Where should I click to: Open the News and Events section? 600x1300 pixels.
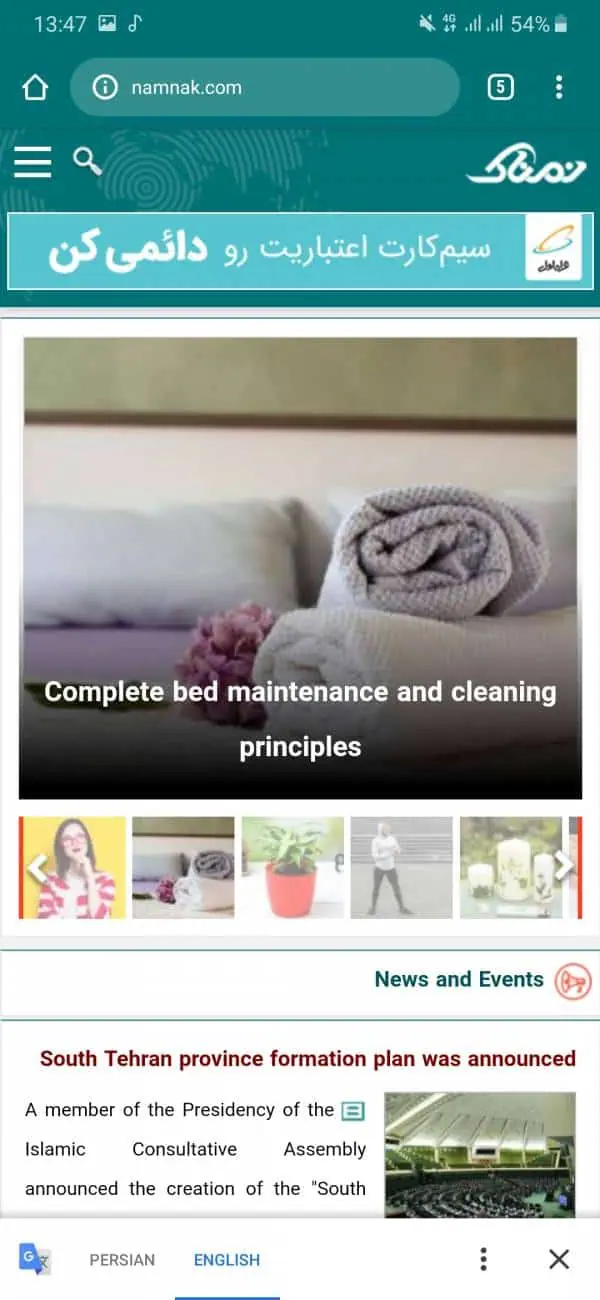[x=459, y=979]
